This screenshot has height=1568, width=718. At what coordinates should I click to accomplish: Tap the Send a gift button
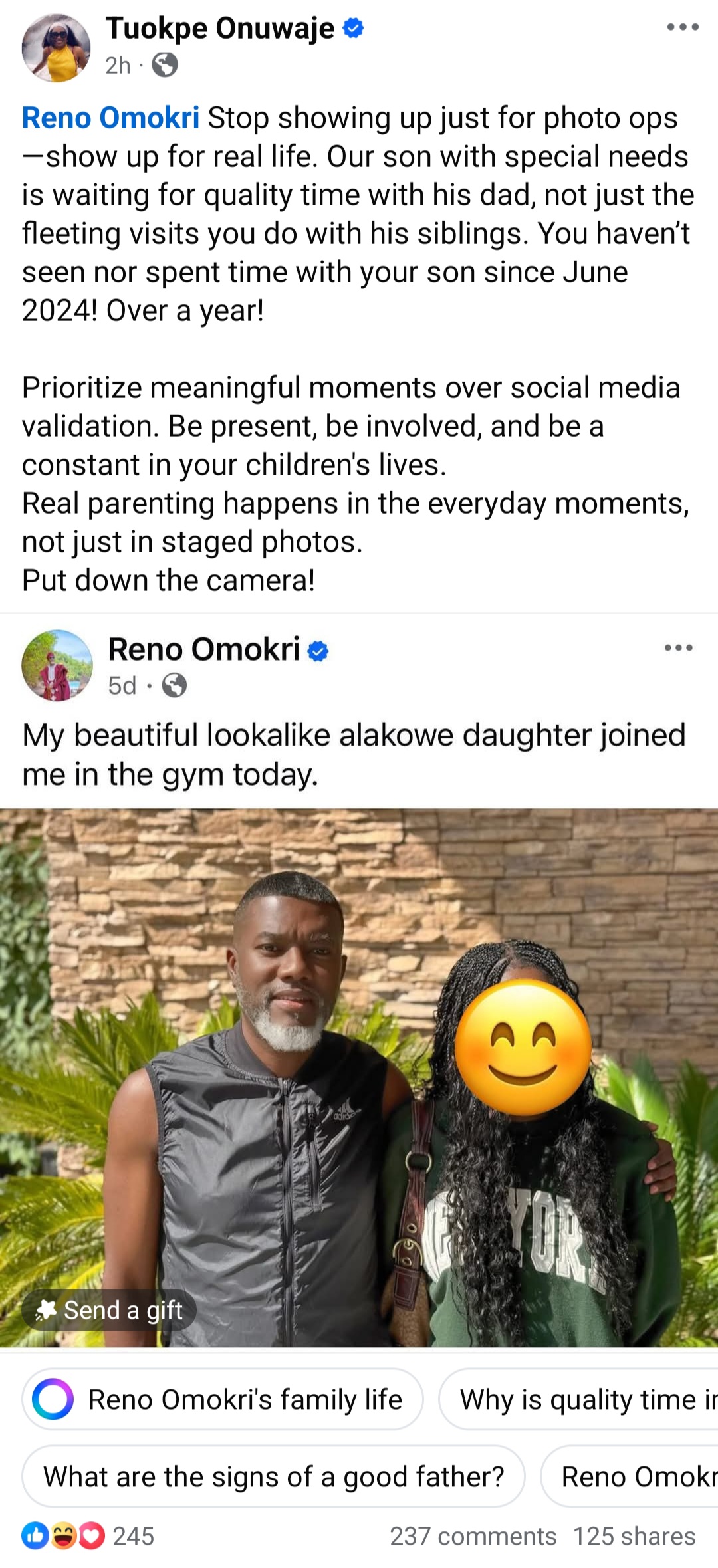(x=110, y=1310)
